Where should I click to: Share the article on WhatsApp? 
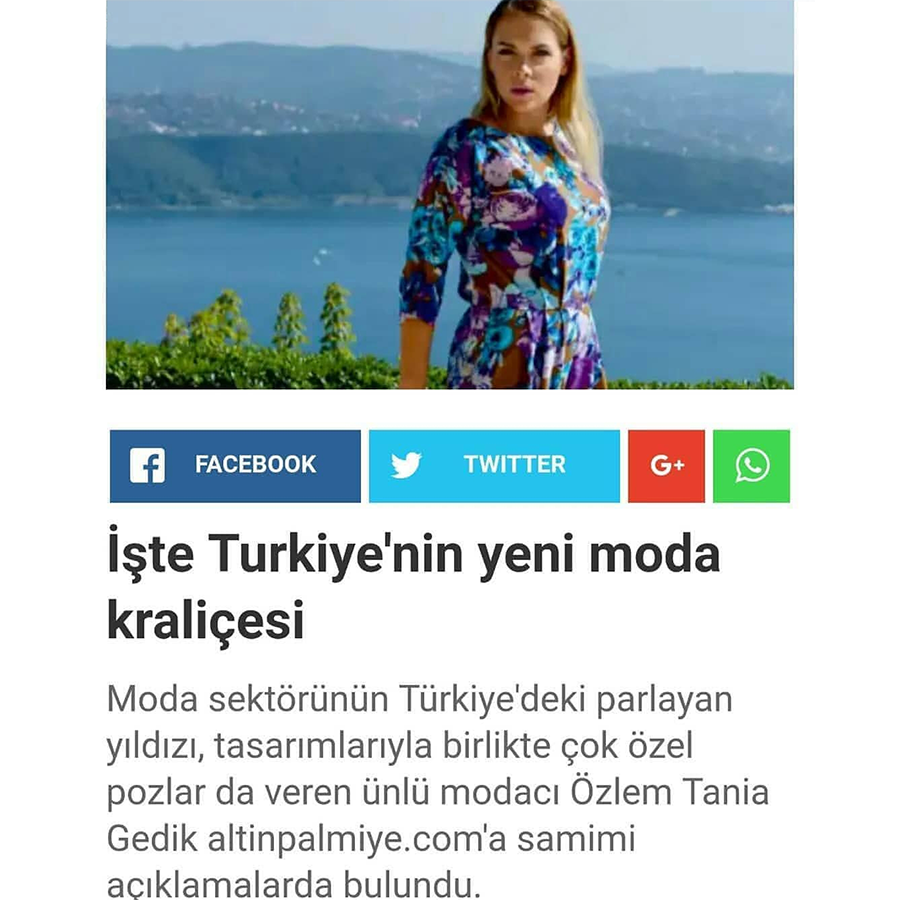(752, 466)
